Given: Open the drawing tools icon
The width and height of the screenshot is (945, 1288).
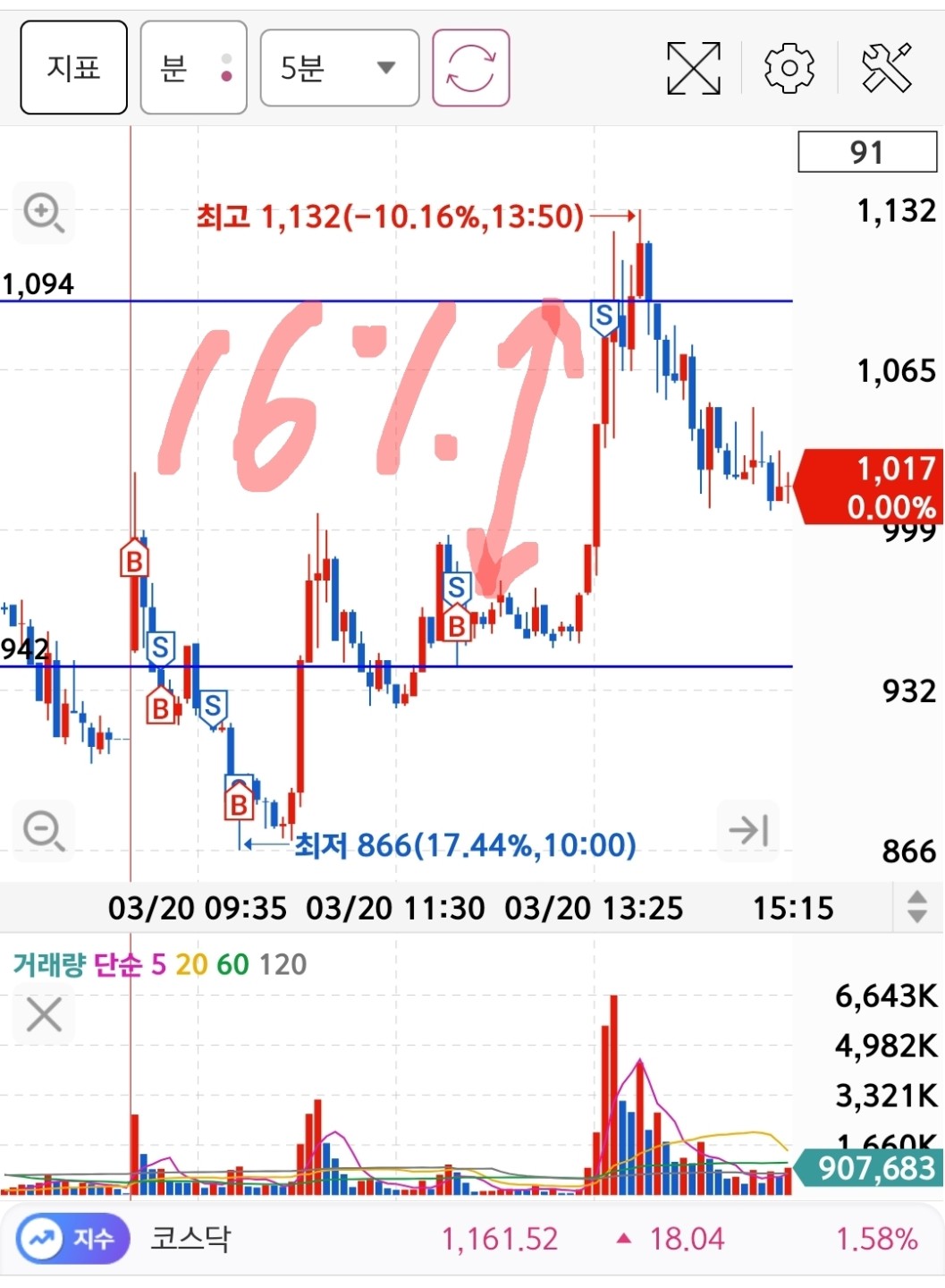Looking at the screenshot, I should coord(886,68).
